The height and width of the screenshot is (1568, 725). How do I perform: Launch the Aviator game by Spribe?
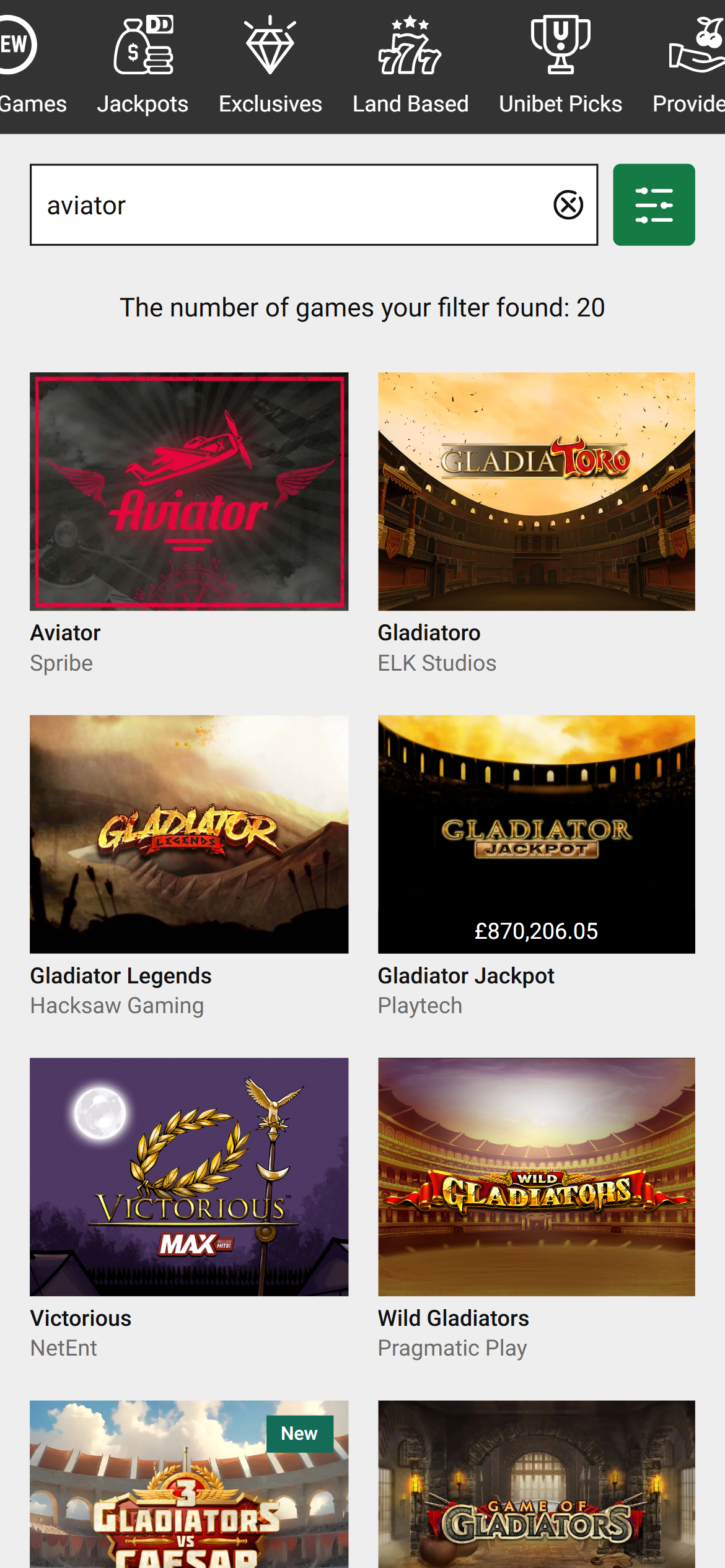(189, 491)
